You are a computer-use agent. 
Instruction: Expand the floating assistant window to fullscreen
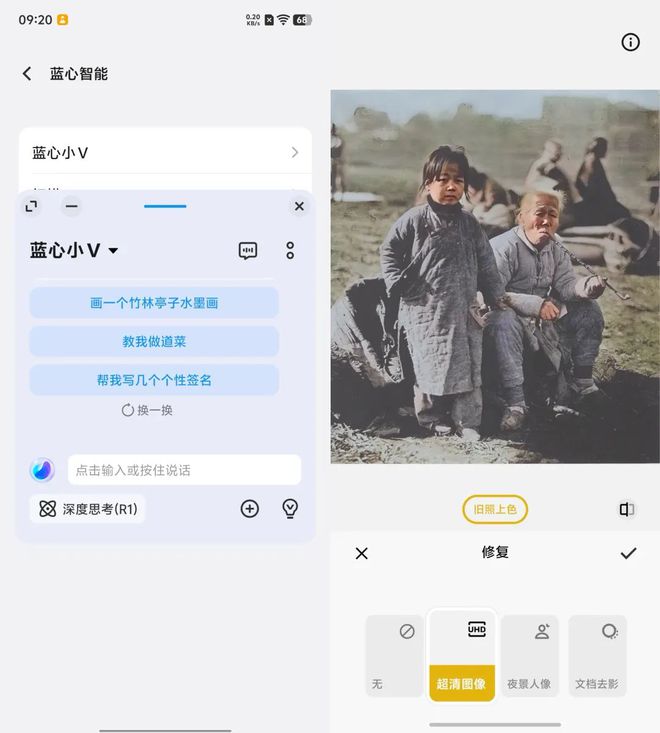(x=32, y=206)
